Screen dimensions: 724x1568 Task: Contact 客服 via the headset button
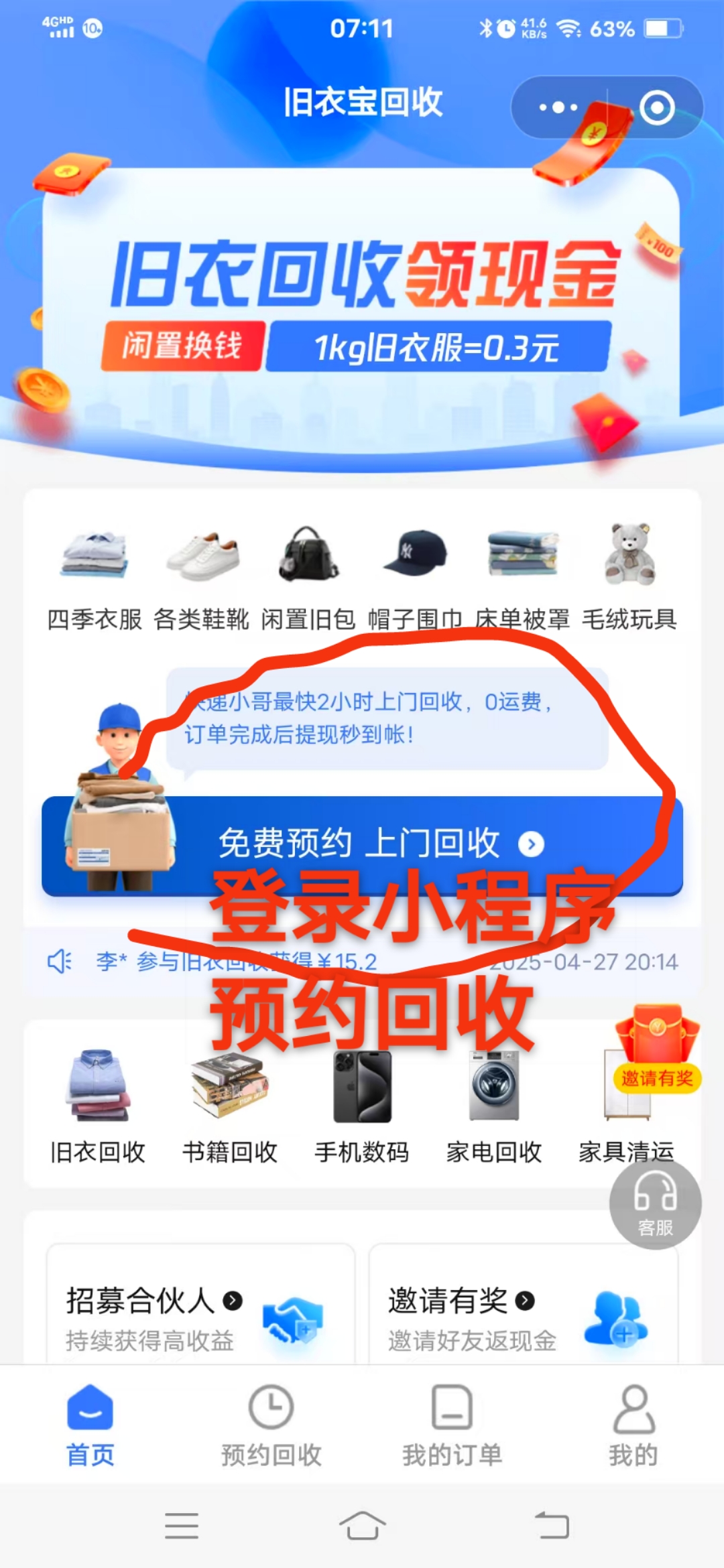(x=655, y=1204)
